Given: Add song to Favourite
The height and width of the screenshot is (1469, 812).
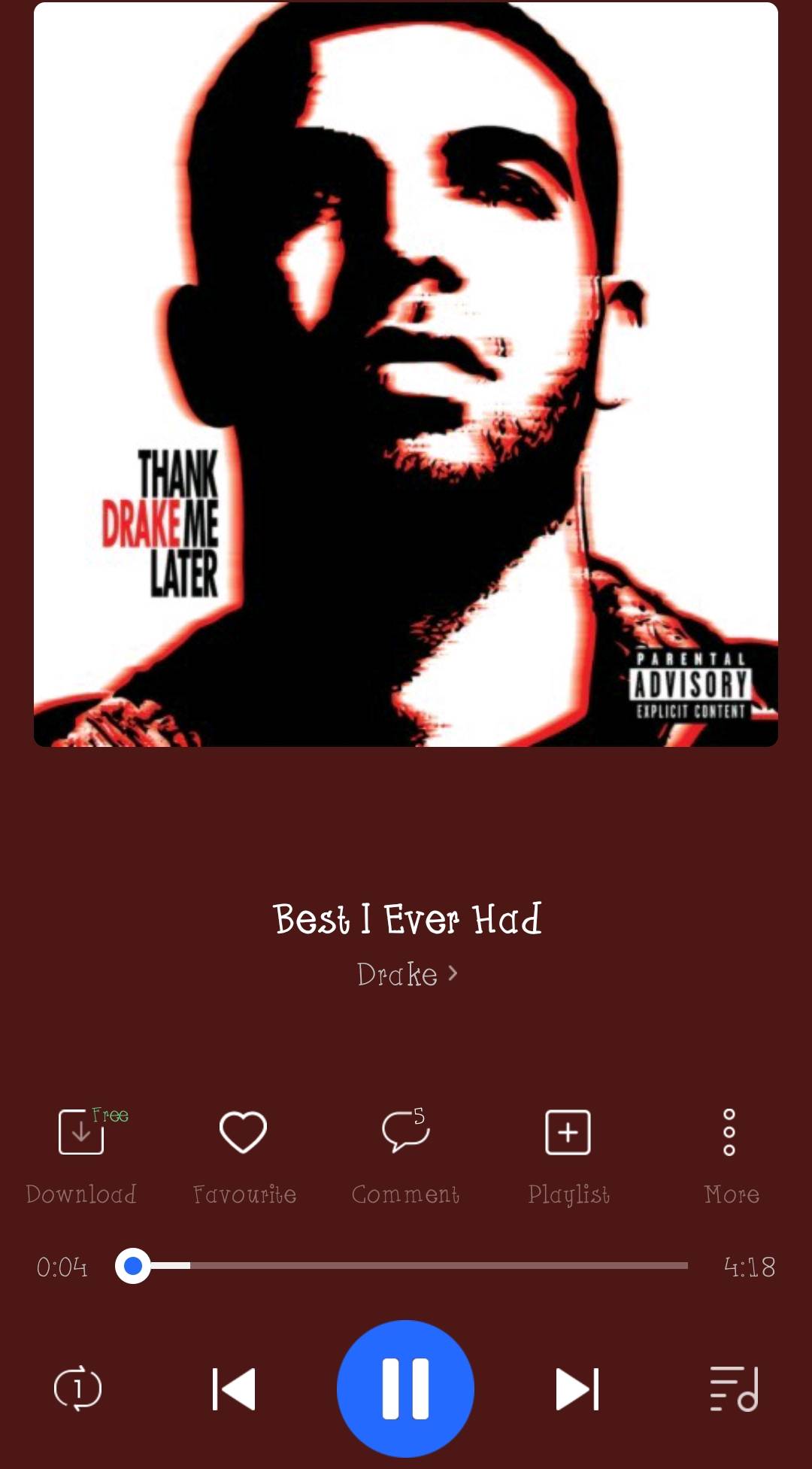Looking at the screenshot, I should point(244,1156).
